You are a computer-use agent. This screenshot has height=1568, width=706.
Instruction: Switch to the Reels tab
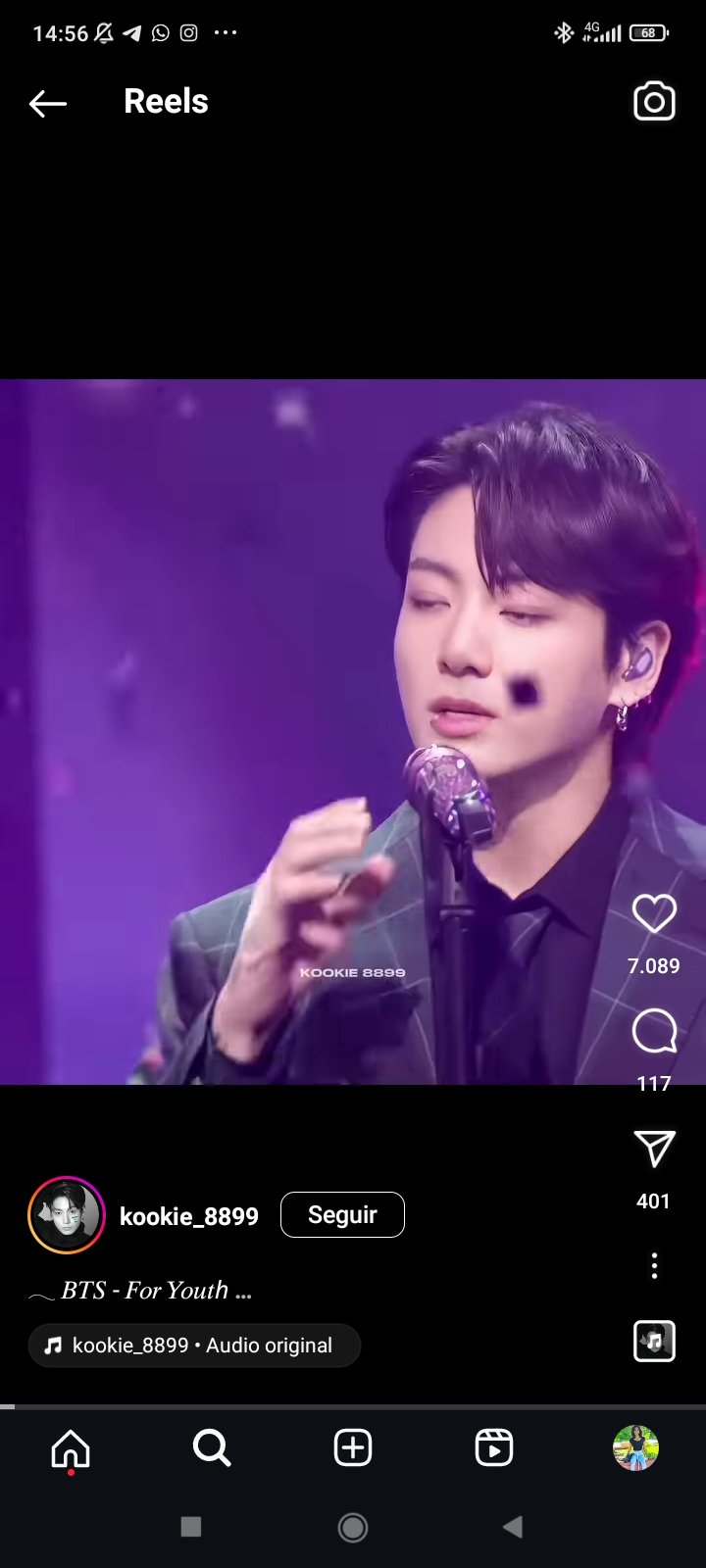pos(494,1447)
